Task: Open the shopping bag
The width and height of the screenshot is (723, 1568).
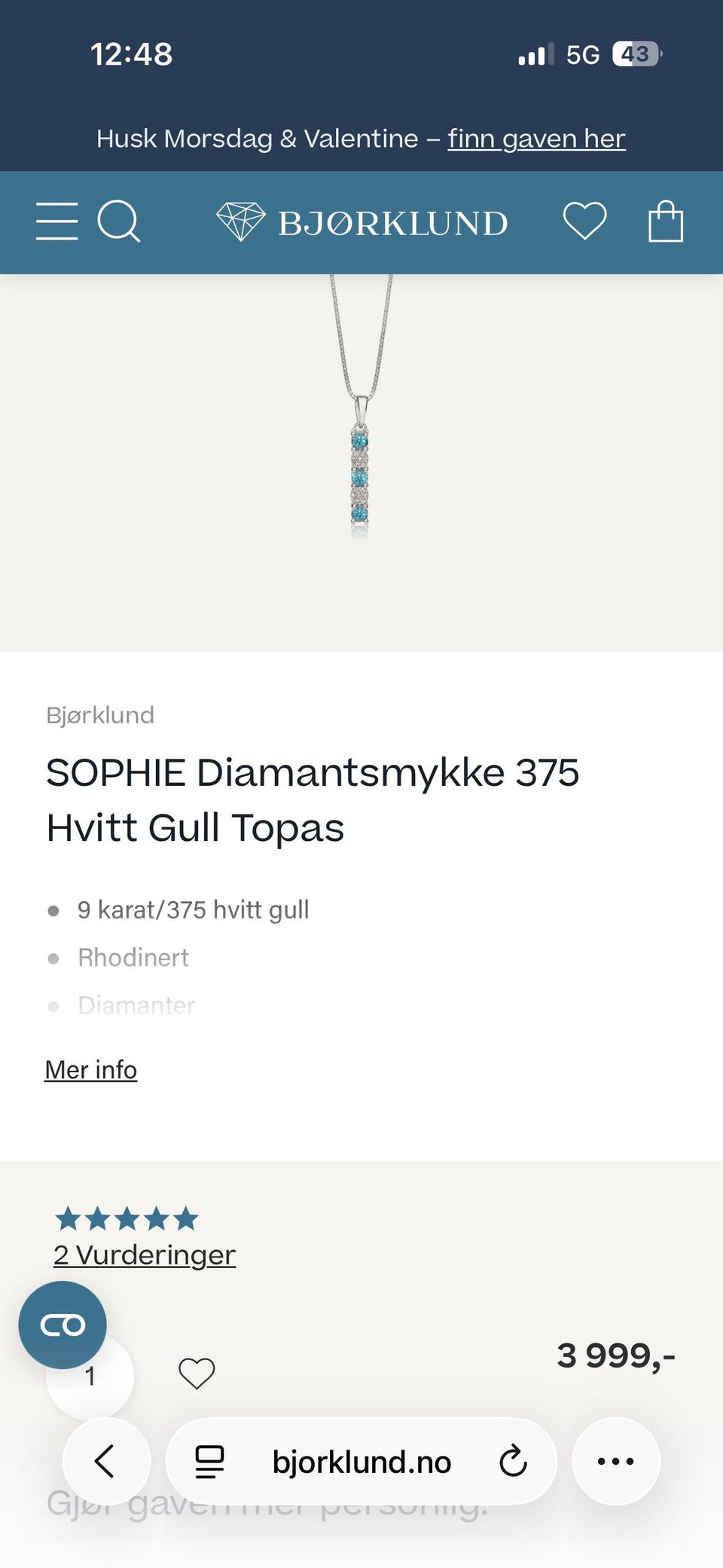Action: [663, 221]
